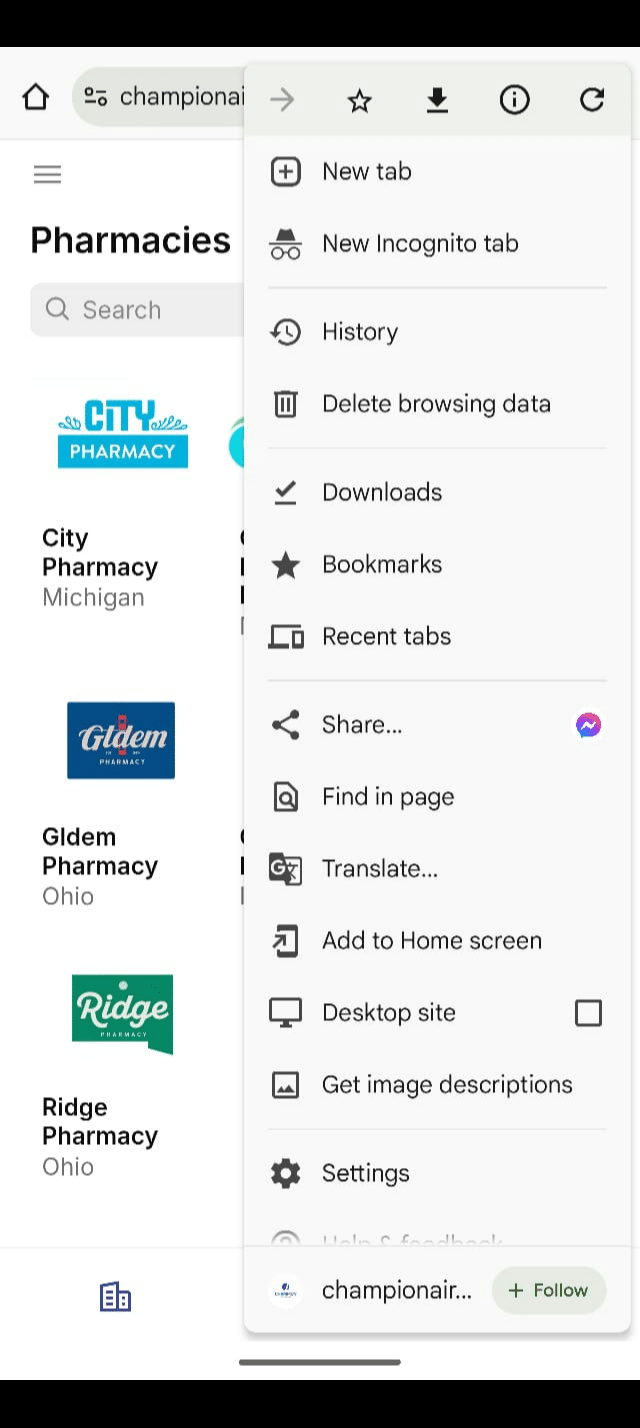The image size is (640, 1428).
Task: Select Delete browsing data
Action: pyautogui.click(x=436, y=404)
